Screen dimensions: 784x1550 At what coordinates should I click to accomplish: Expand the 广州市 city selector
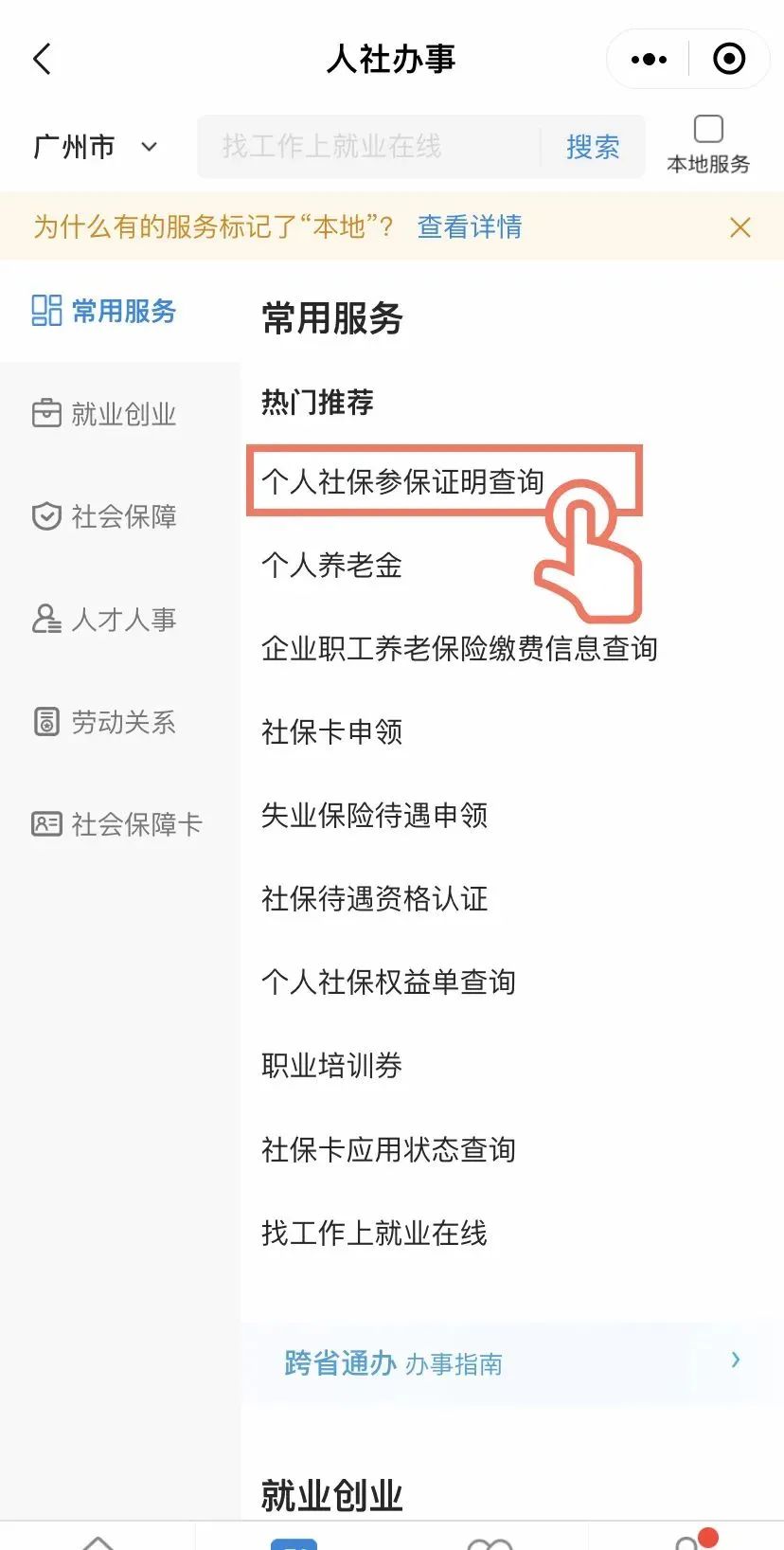click(x=95, y=147)
